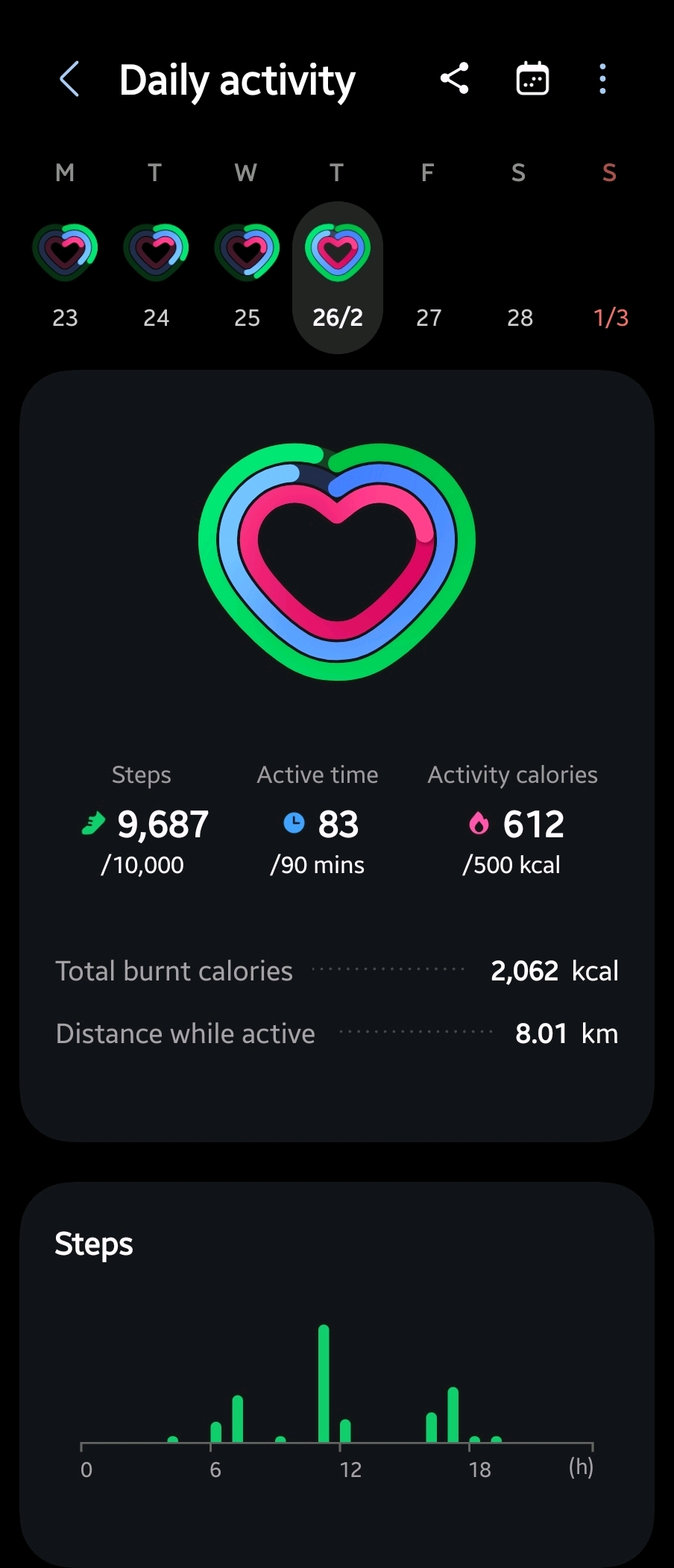674x1568 pixels.
Task: Open the more options menu
Action: [x=602, y=78]
